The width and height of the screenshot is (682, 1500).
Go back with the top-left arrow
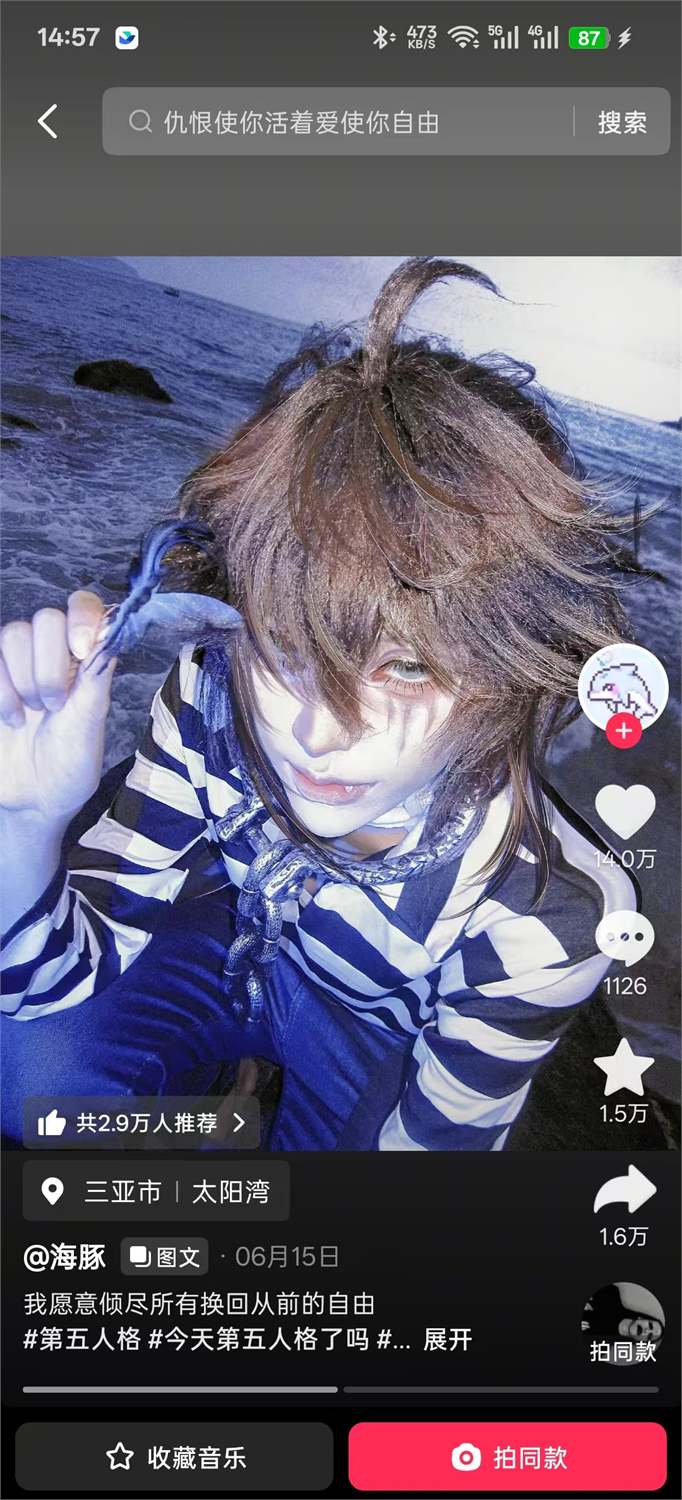click(47, 122)
